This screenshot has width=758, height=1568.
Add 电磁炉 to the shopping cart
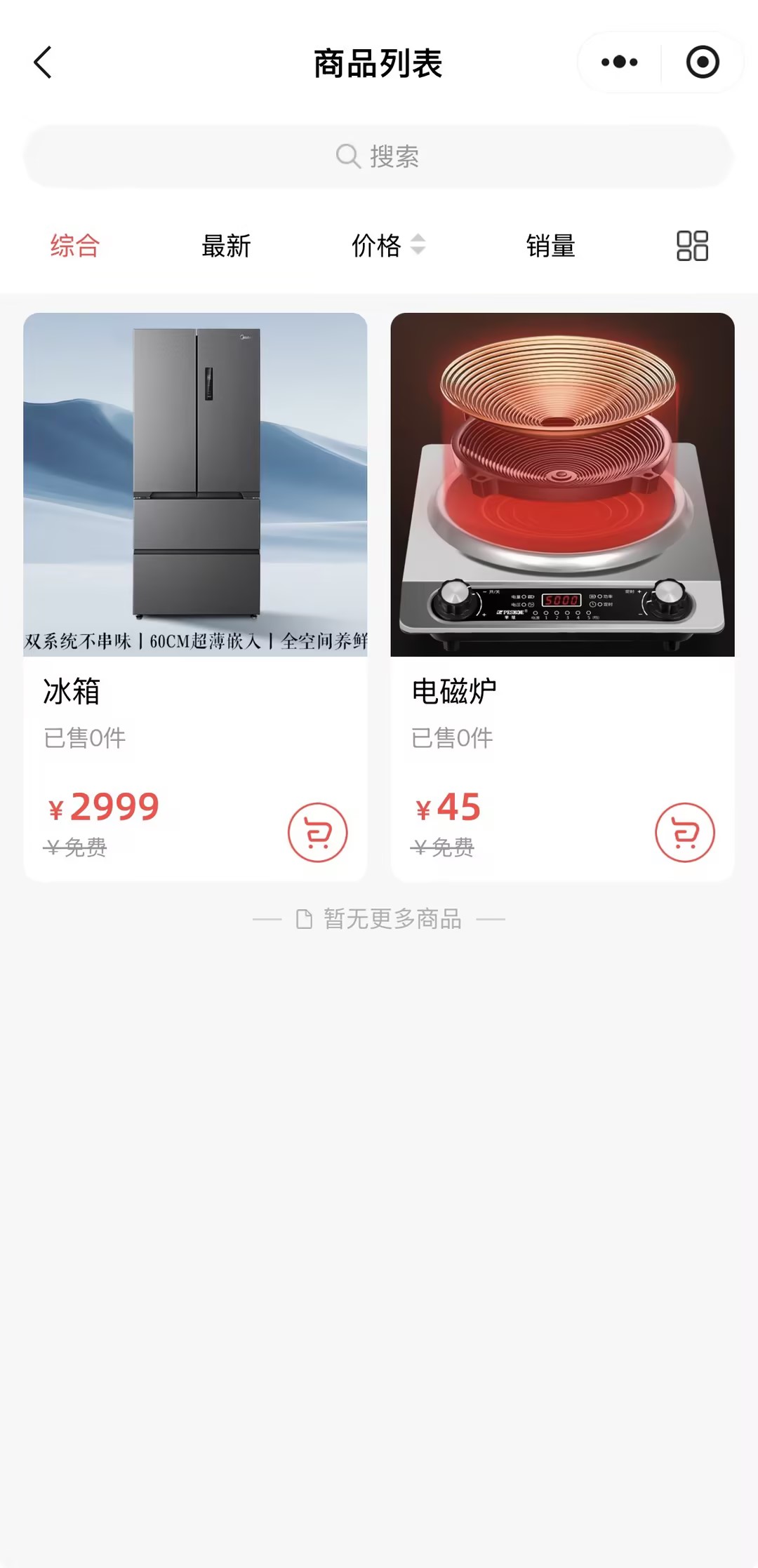685,833
